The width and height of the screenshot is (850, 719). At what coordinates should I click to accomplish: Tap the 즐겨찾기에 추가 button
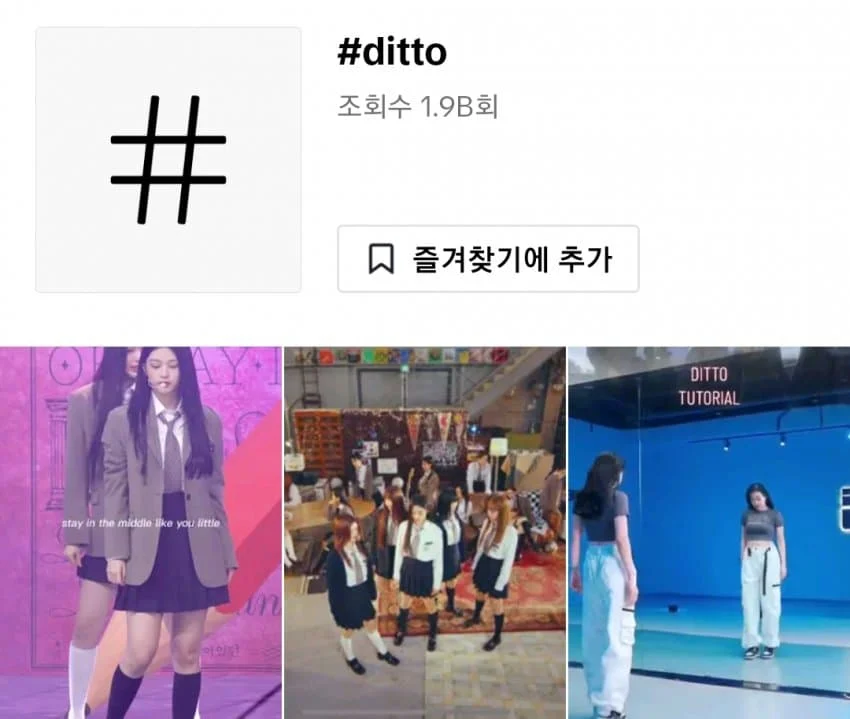click(x=488, y=259)
